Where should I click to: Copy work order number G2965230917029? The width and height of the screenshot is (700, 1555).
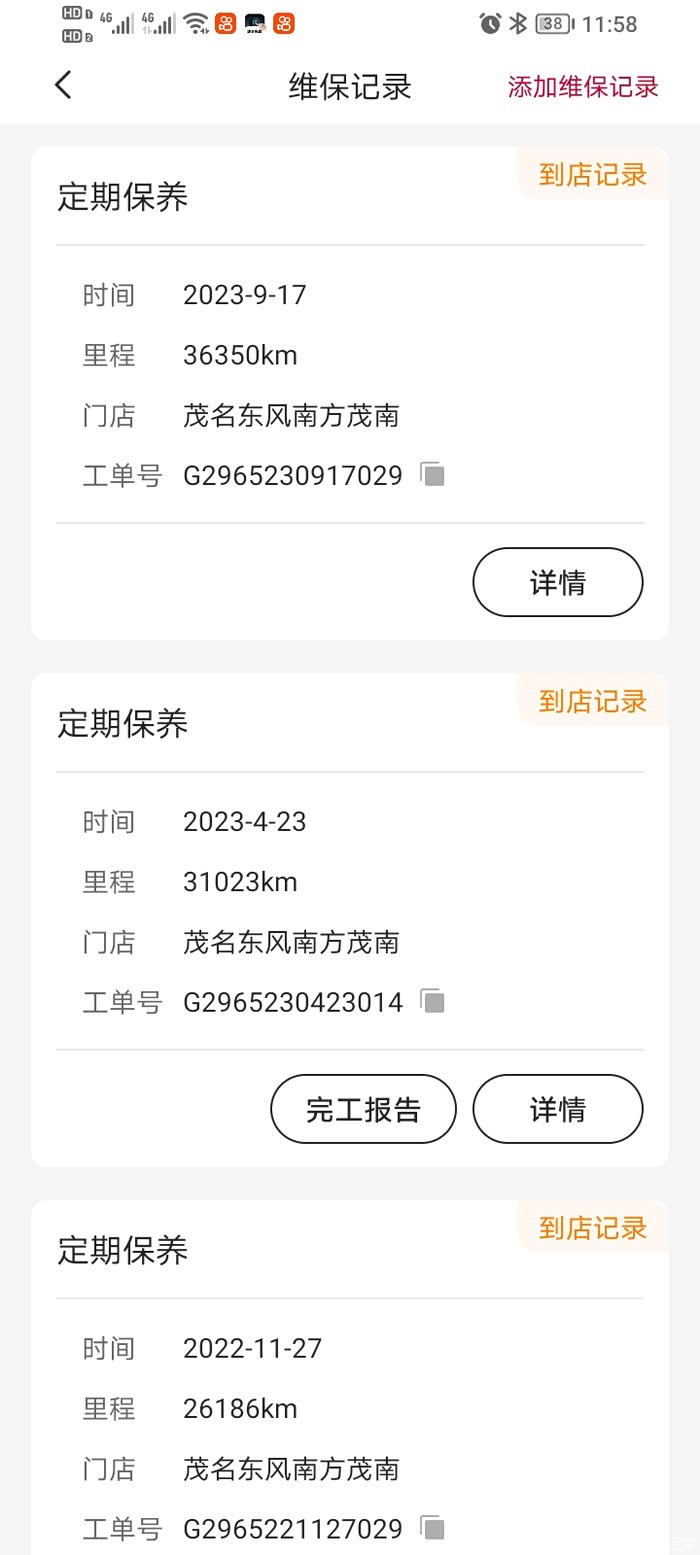pos(432,475)
